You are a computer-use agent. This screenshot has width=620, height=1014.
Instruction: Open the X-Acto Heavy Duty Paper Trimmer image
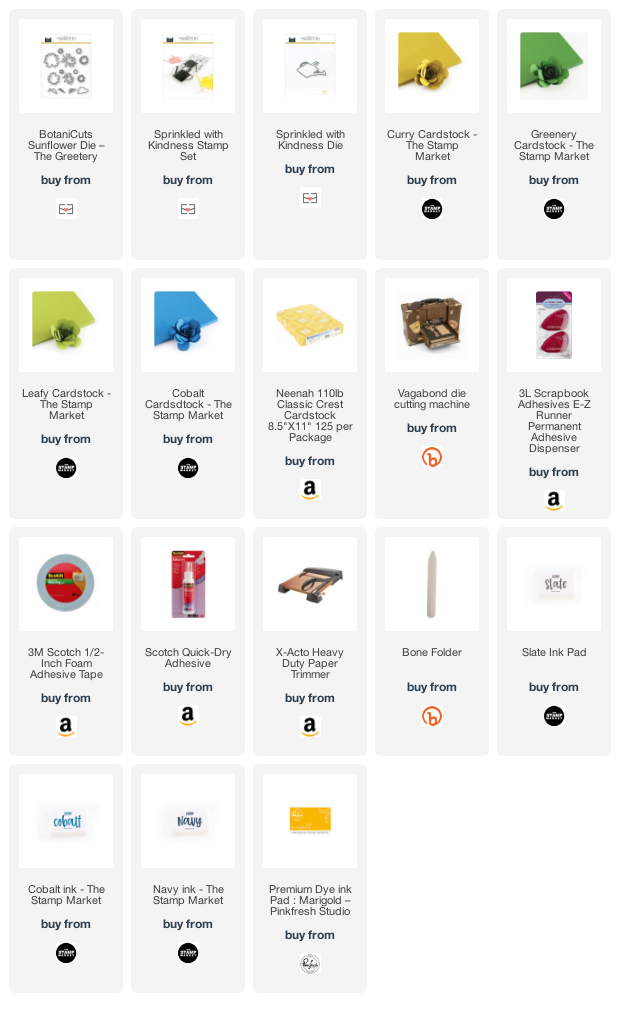[x=310, y=583]
